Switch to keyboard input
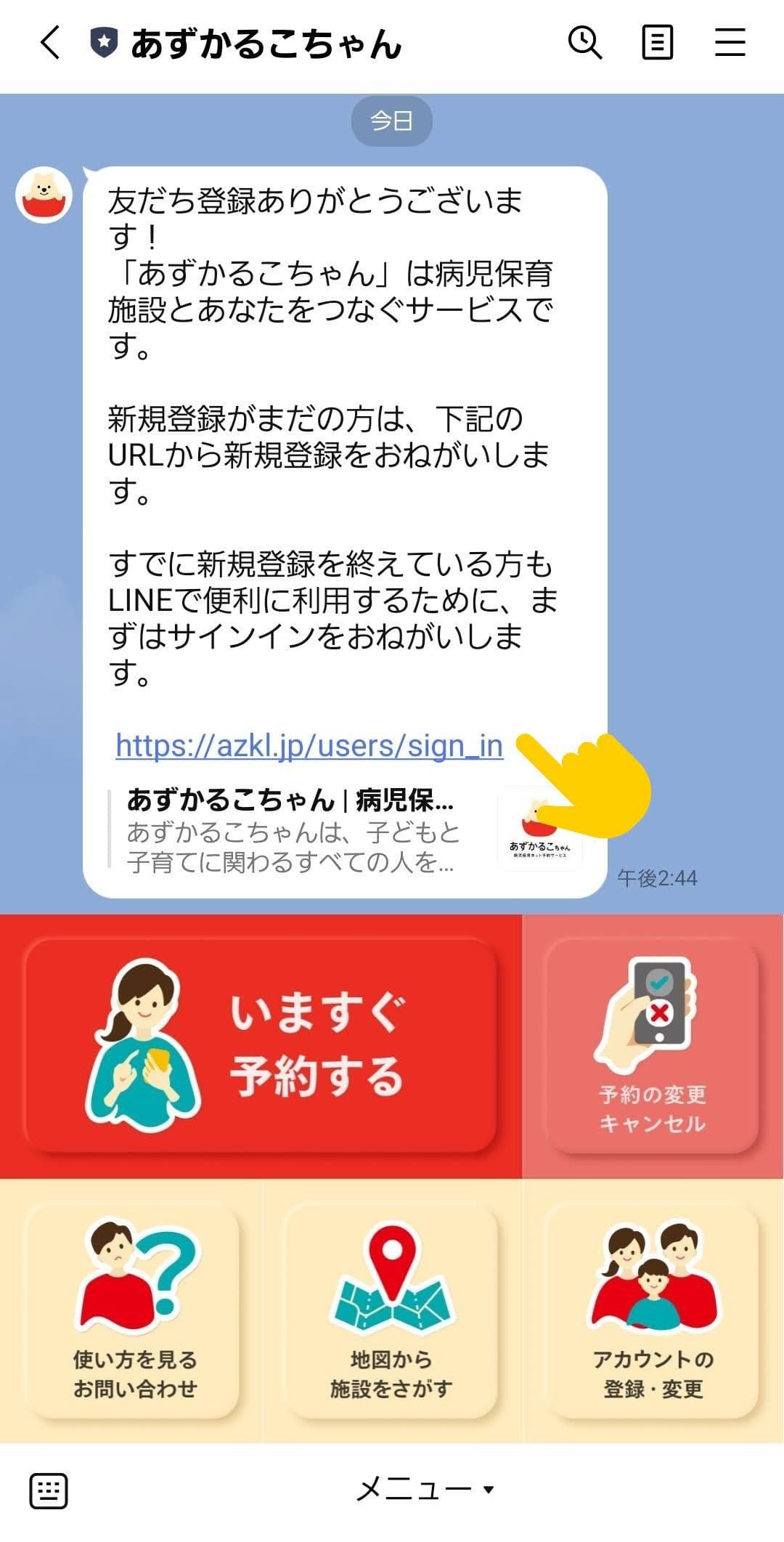Image resolution: width=784 pixels, height=1542 pixels. click(x=49, y=1491)
